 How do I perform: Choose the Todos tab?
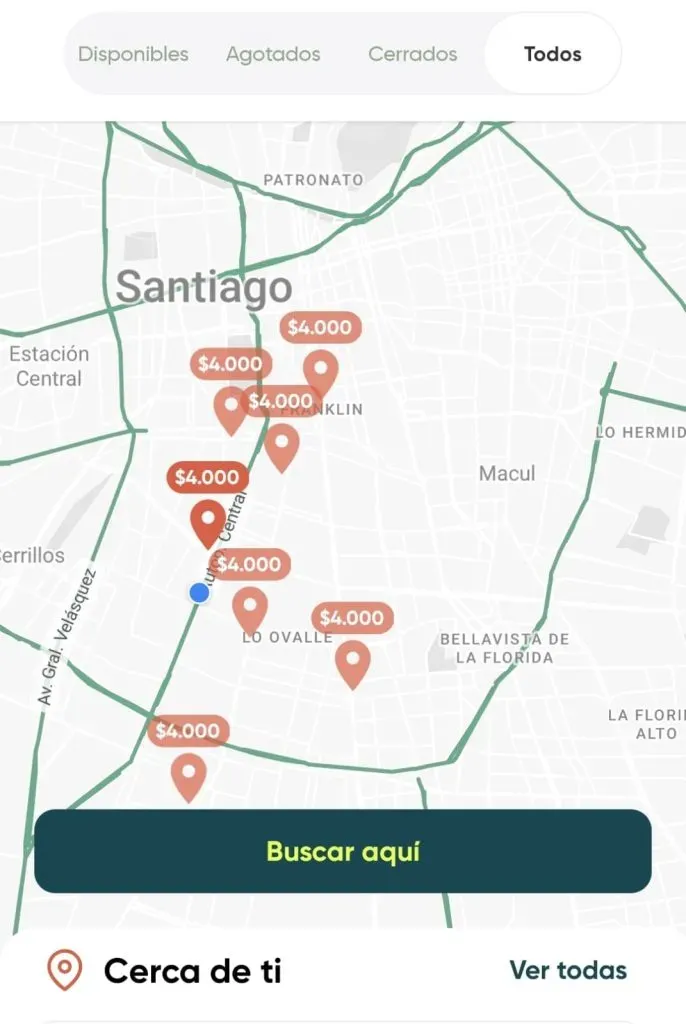click(552, 54)
